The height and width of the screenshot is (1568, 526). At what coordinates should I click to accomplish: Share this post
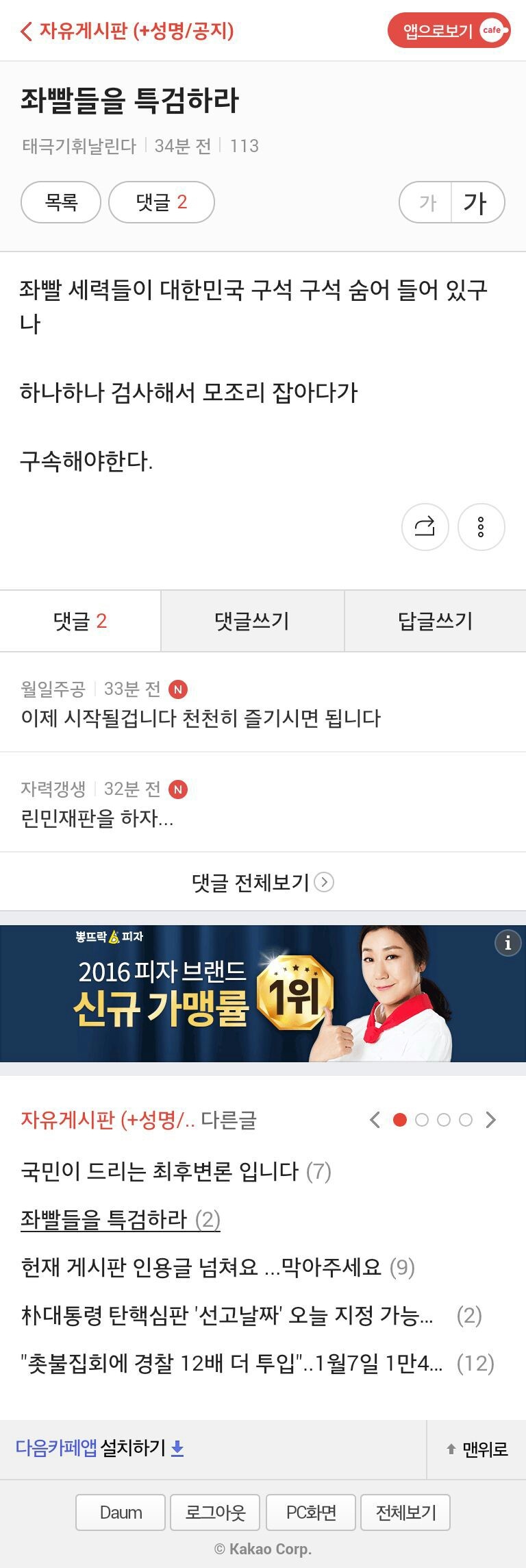coord(425,527)
